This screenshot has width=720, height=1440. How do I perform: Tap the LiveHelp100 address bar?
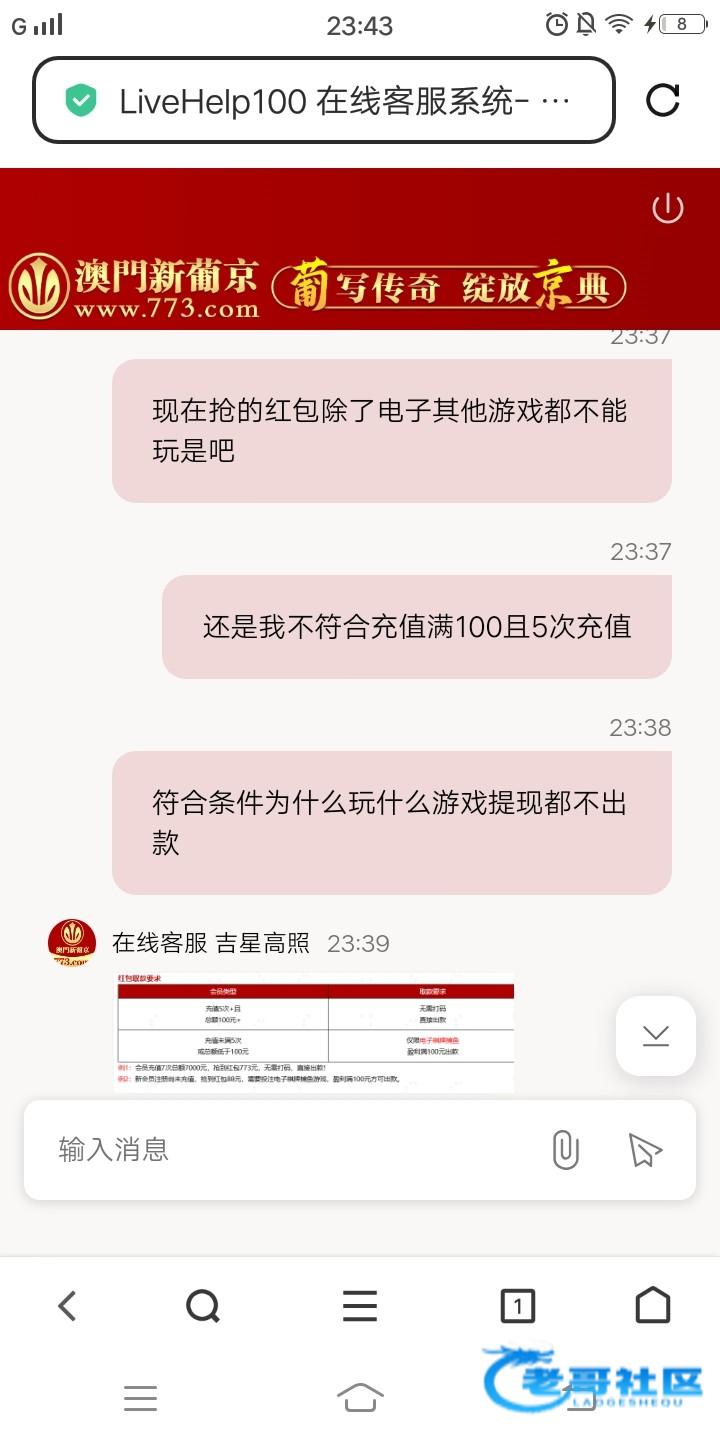tap(324, 100)
